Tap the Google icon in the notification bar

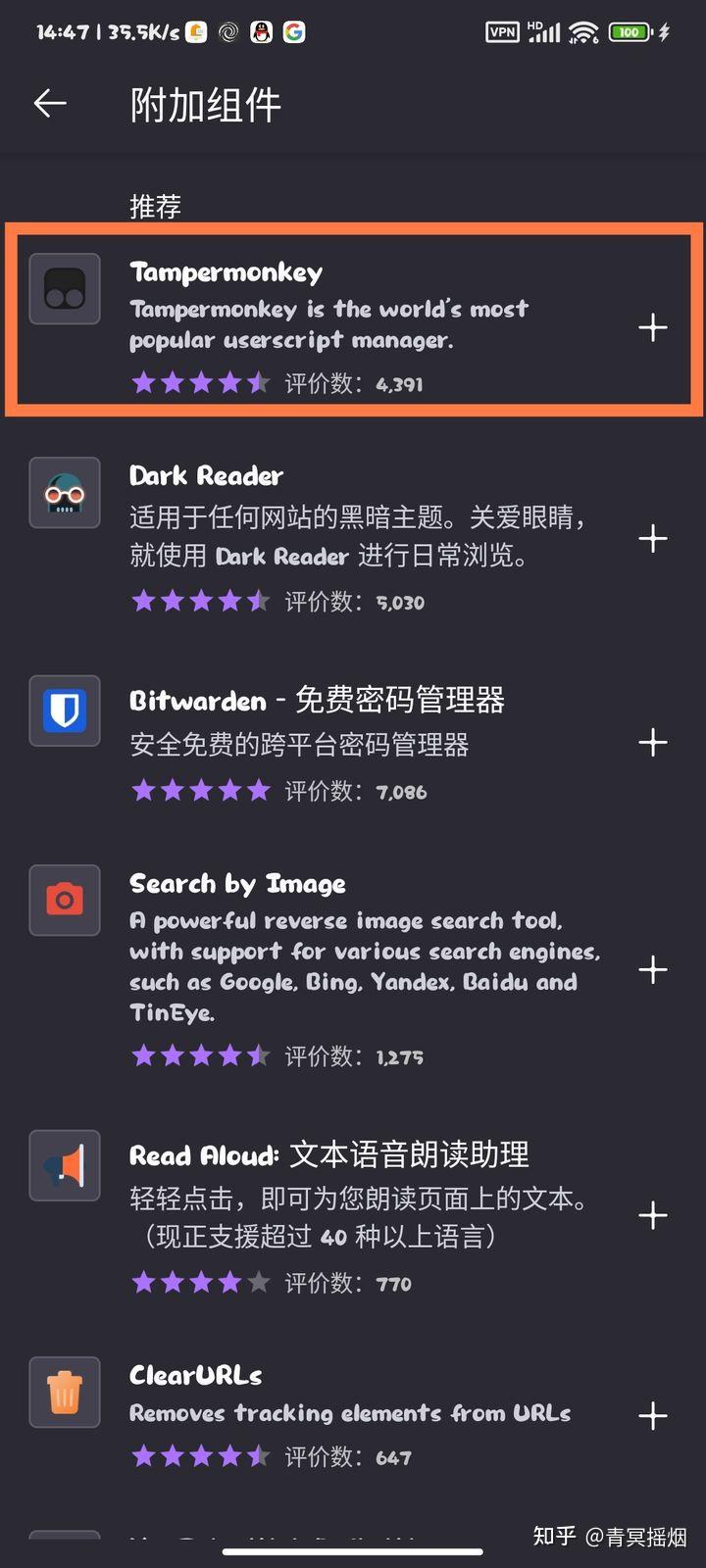point(291,31)
